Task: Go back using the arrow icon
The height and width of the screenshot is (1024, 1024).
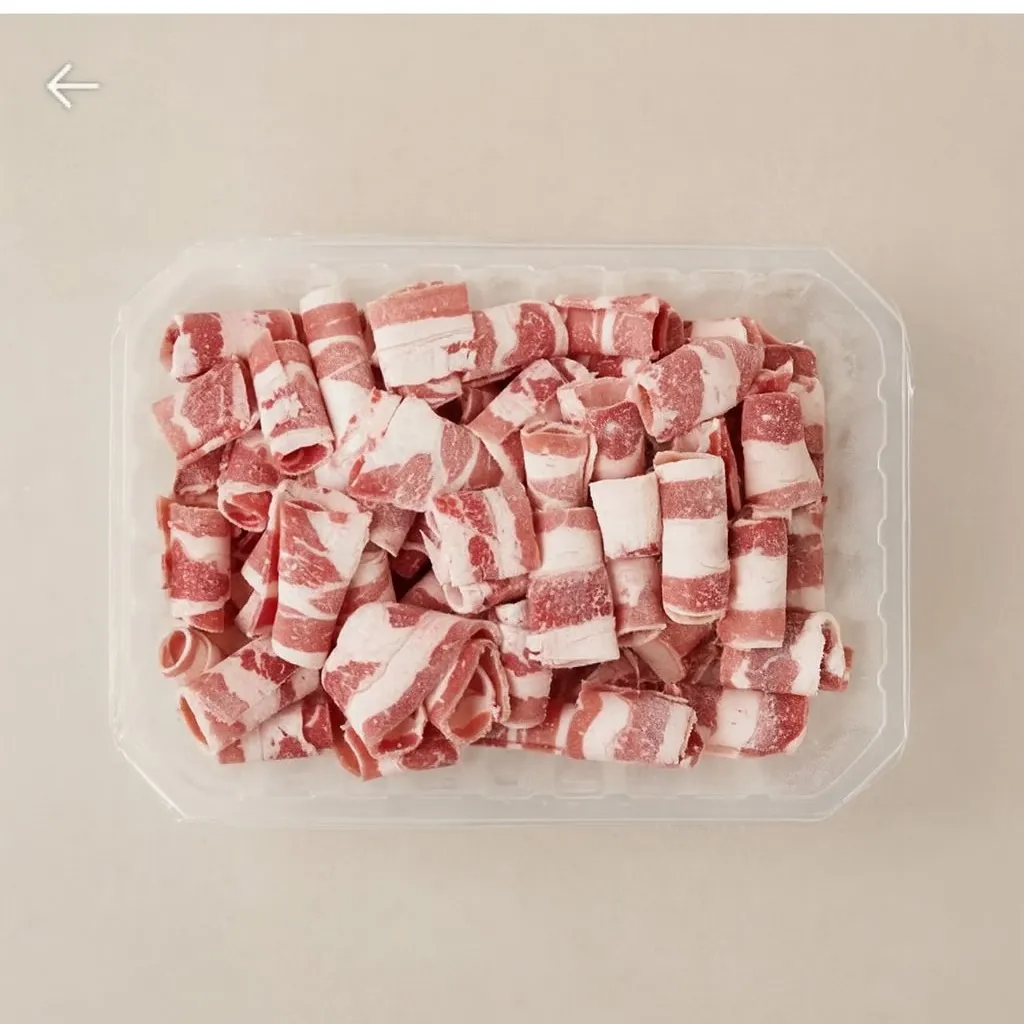Action: point(72,86)
